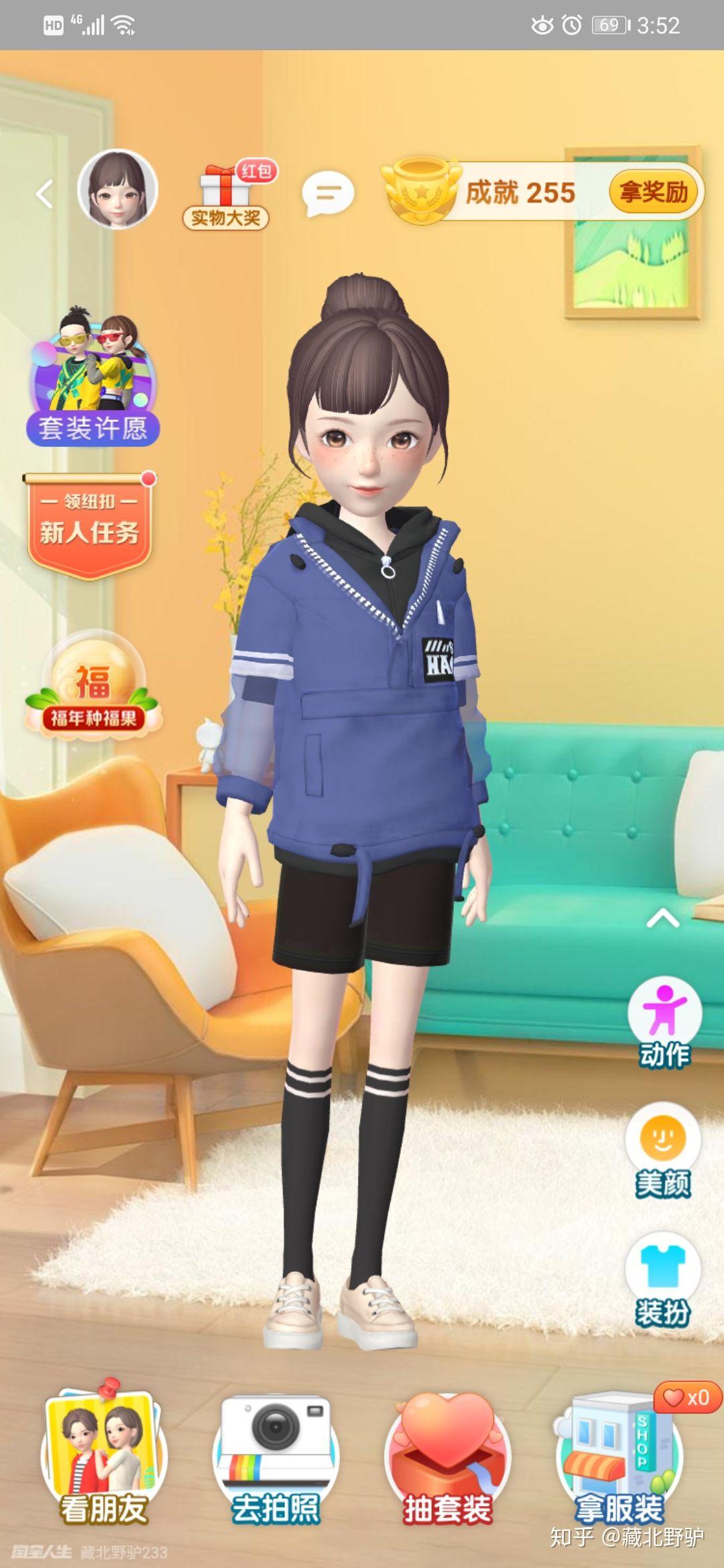Screen dimensions: 724x1568
Task: Tap 拿奖励 to claim achievement reward
Action: click(654, 192)
